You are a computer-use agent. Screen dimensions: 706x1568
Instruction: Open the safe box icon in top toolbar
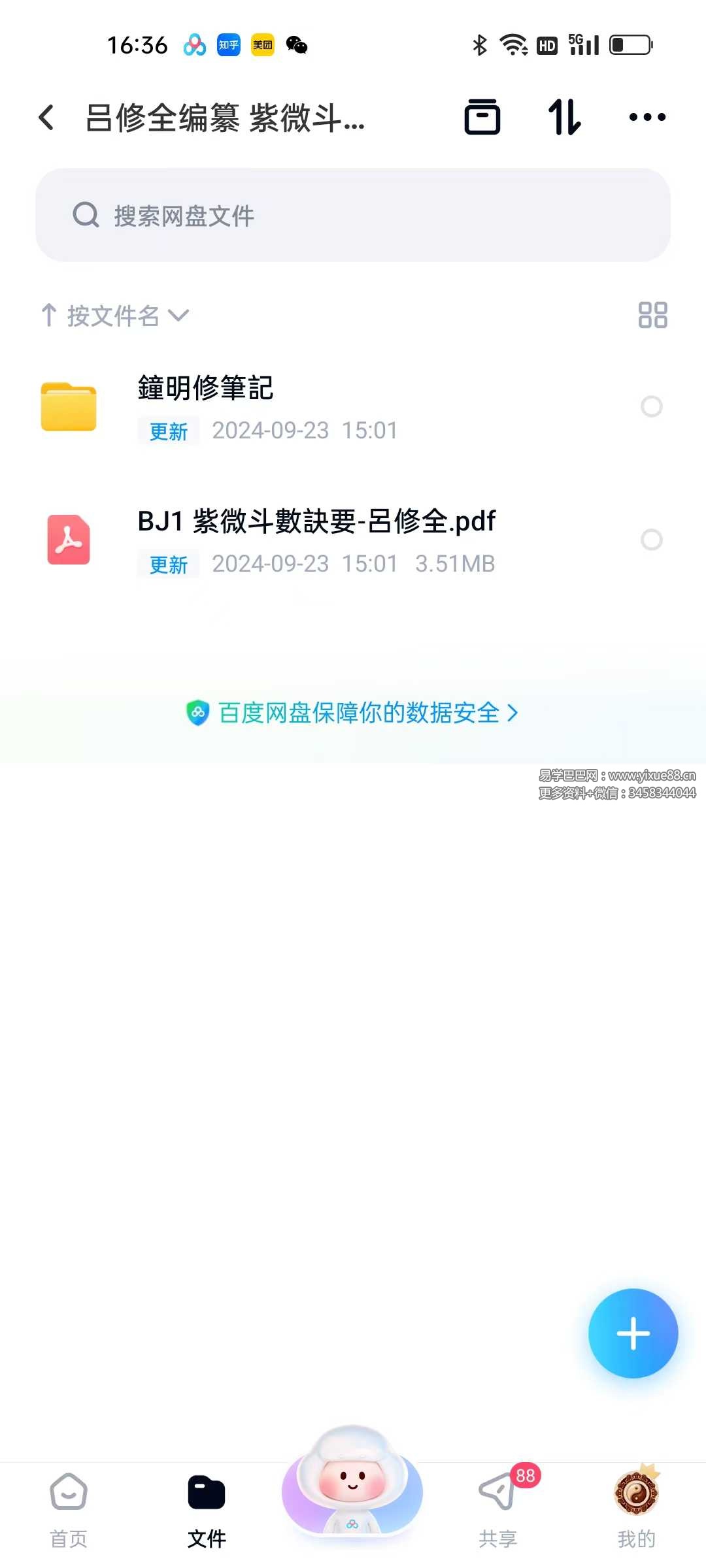[x=482, y=116]
